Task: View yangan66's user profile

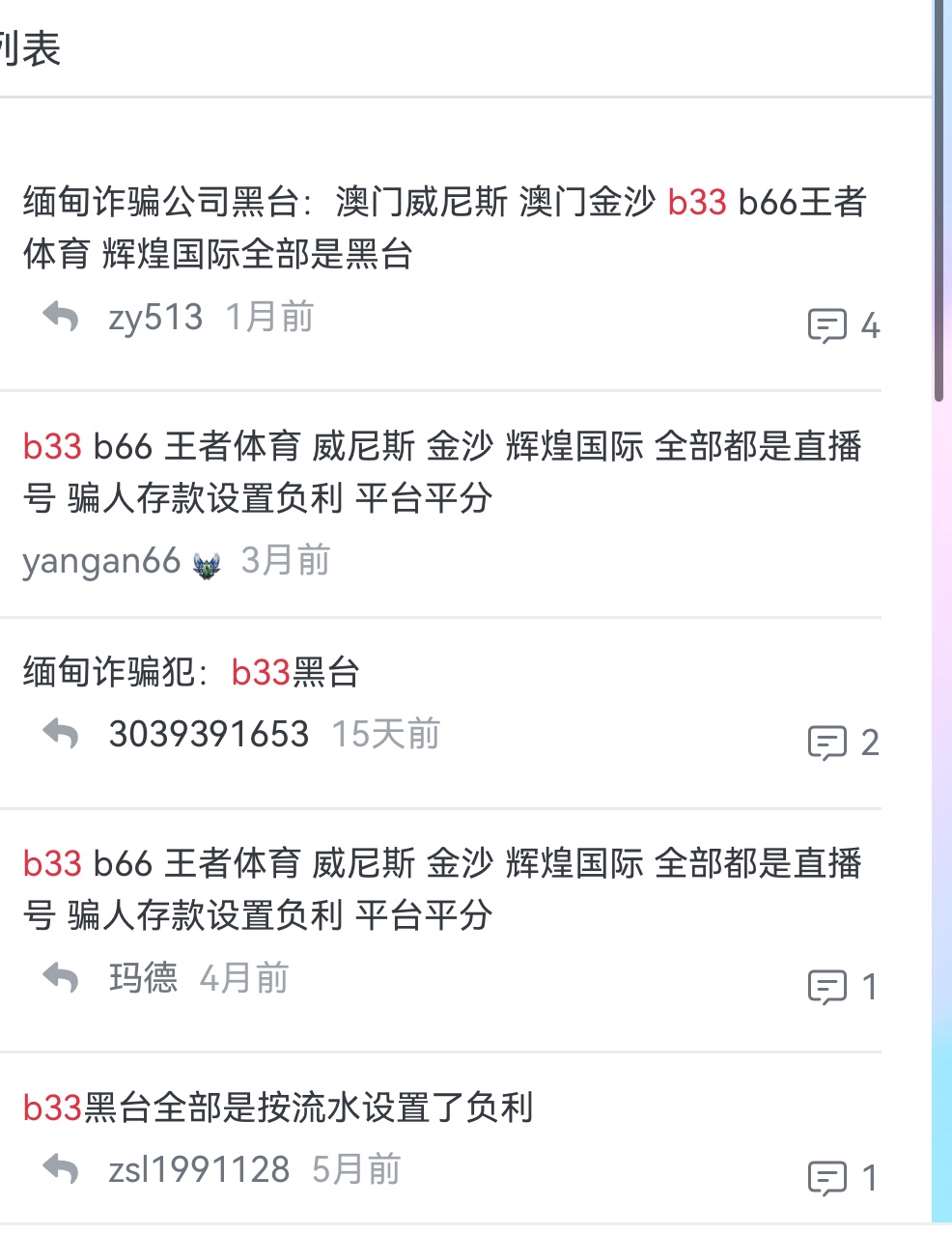Action: tap(101, 561)
